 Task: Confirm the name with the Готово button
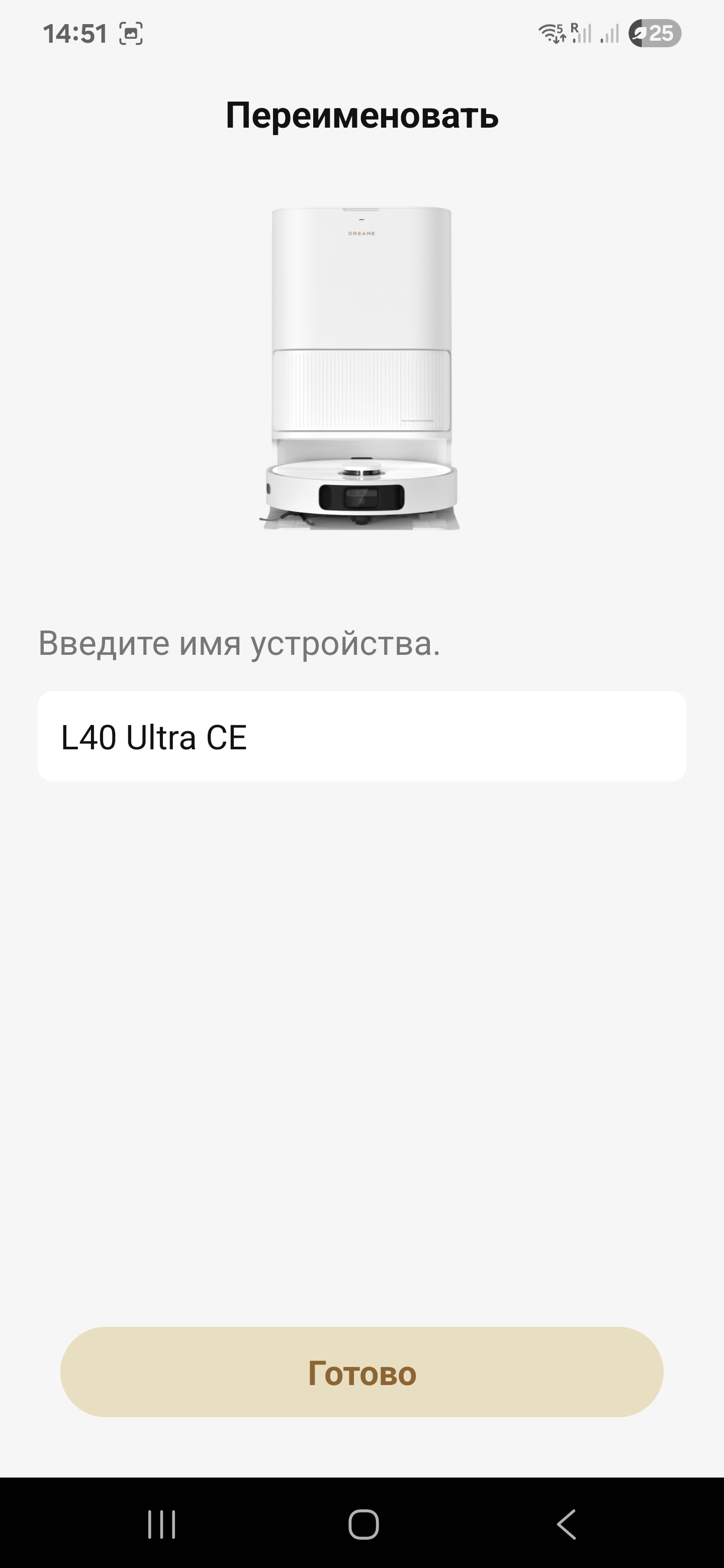pos(361,1373)
